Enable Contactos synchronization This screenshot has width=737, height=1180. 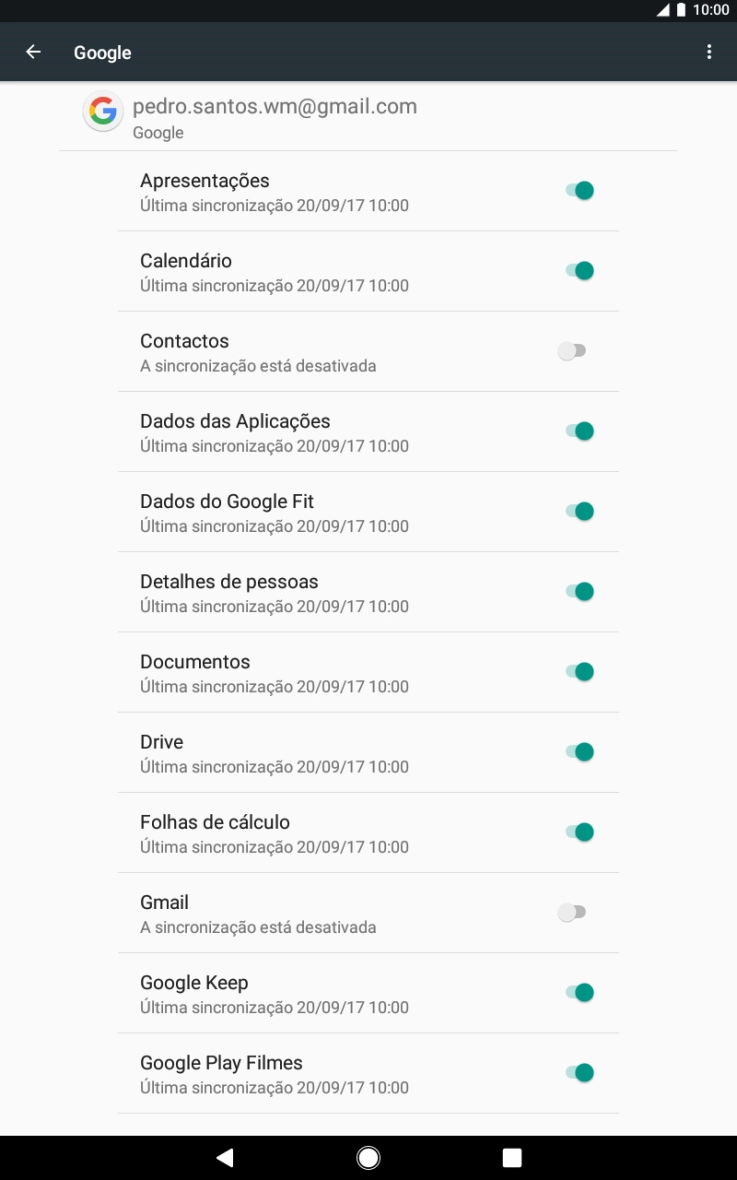click(x=572, y=351)
